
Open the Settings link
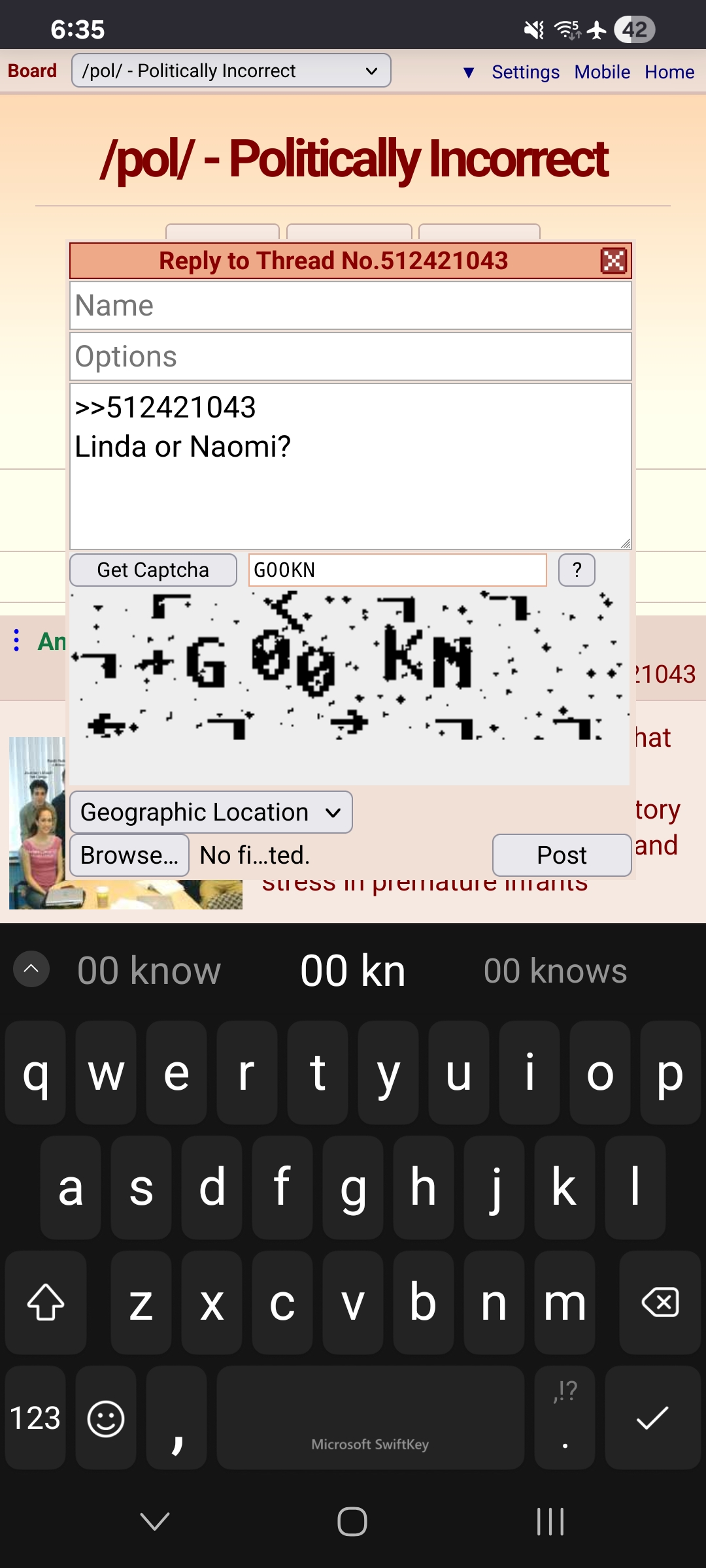point(525,72)
